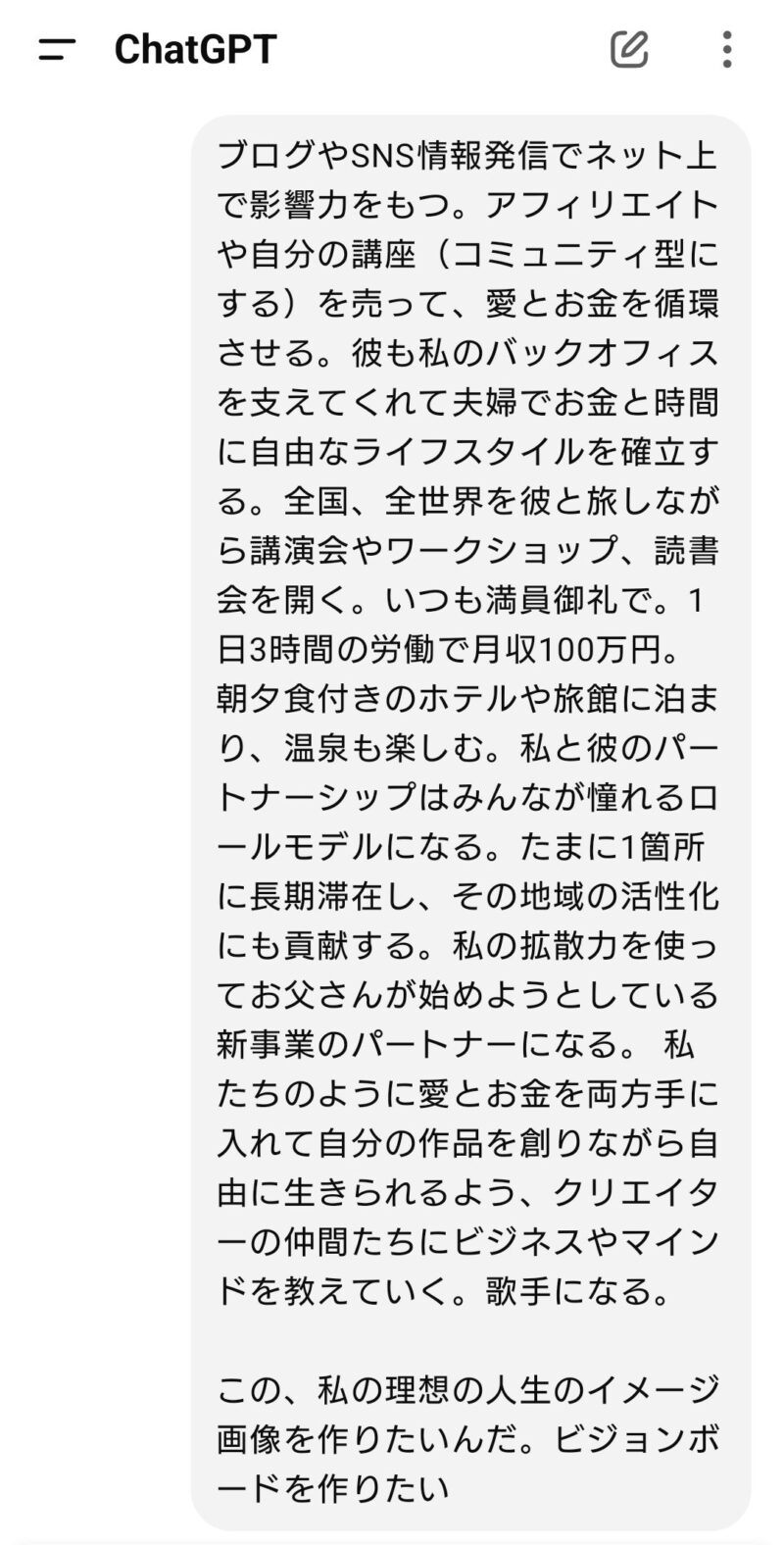This screenshot has width=784, height=1545.
Task: Open the three-dot overflow menu
Action: pyautogui.click(x=726, y=49)
